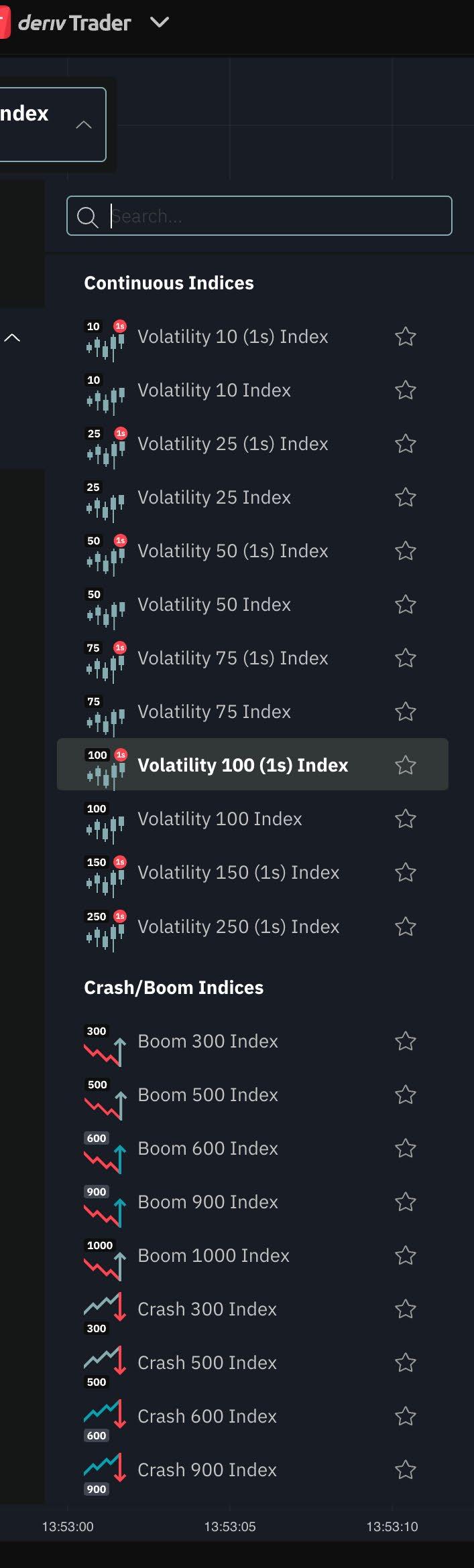This screenshot has height=1568, width=474.
Task: Star Volatility 10 Index as favorite
Action: (x=405, y=390)
